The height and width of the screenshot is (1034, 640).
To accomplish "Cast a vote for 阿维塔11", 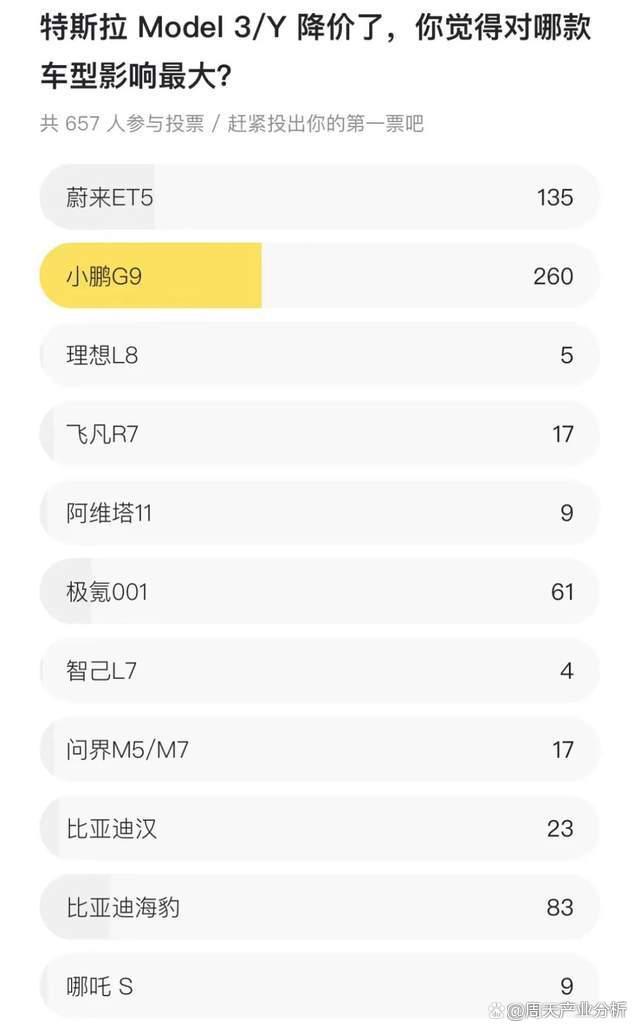I will point(319,513).
